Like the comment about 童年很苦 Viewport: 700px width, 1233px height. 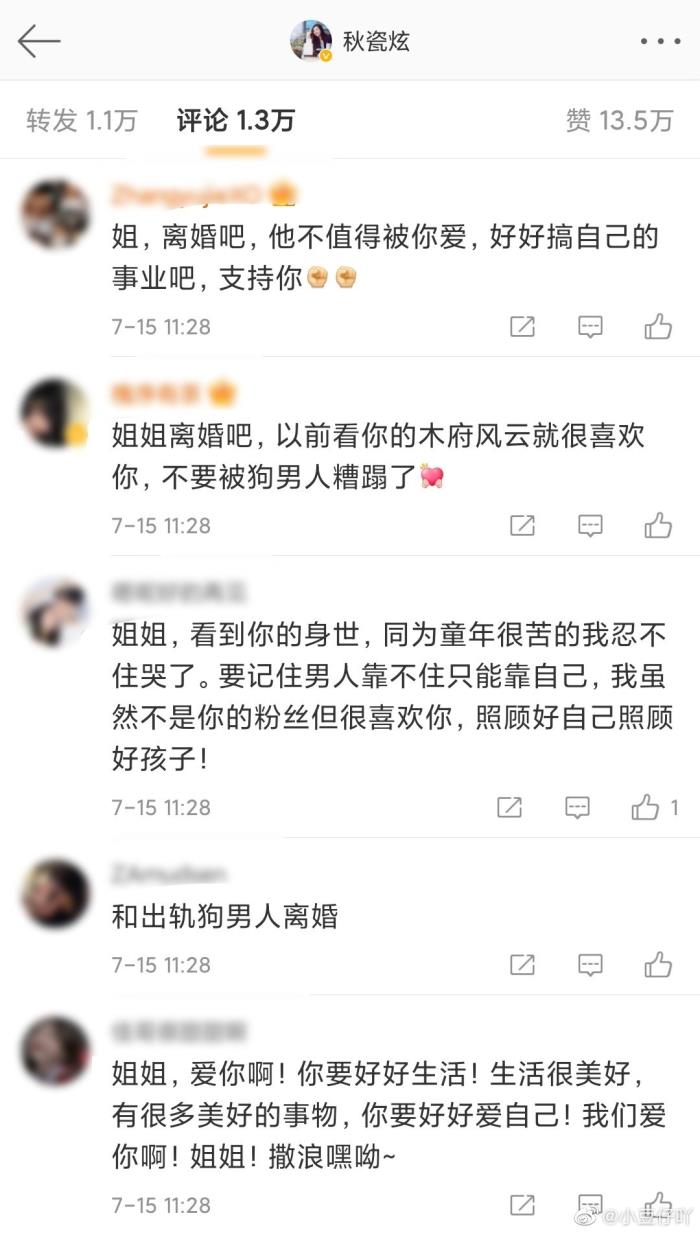(x=646, y=807)
